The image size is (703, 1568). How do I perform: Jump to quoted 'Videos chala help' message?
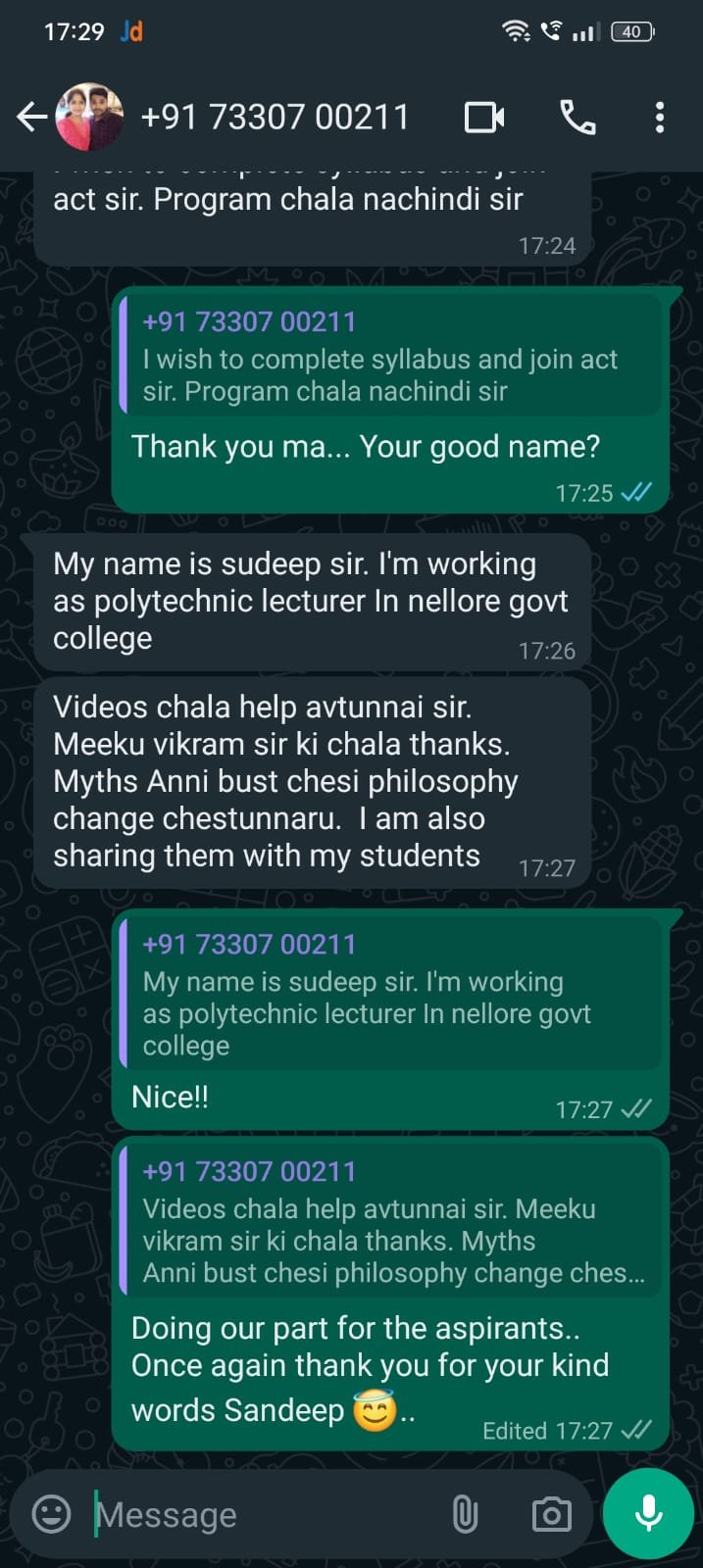tap(392, 1223)
